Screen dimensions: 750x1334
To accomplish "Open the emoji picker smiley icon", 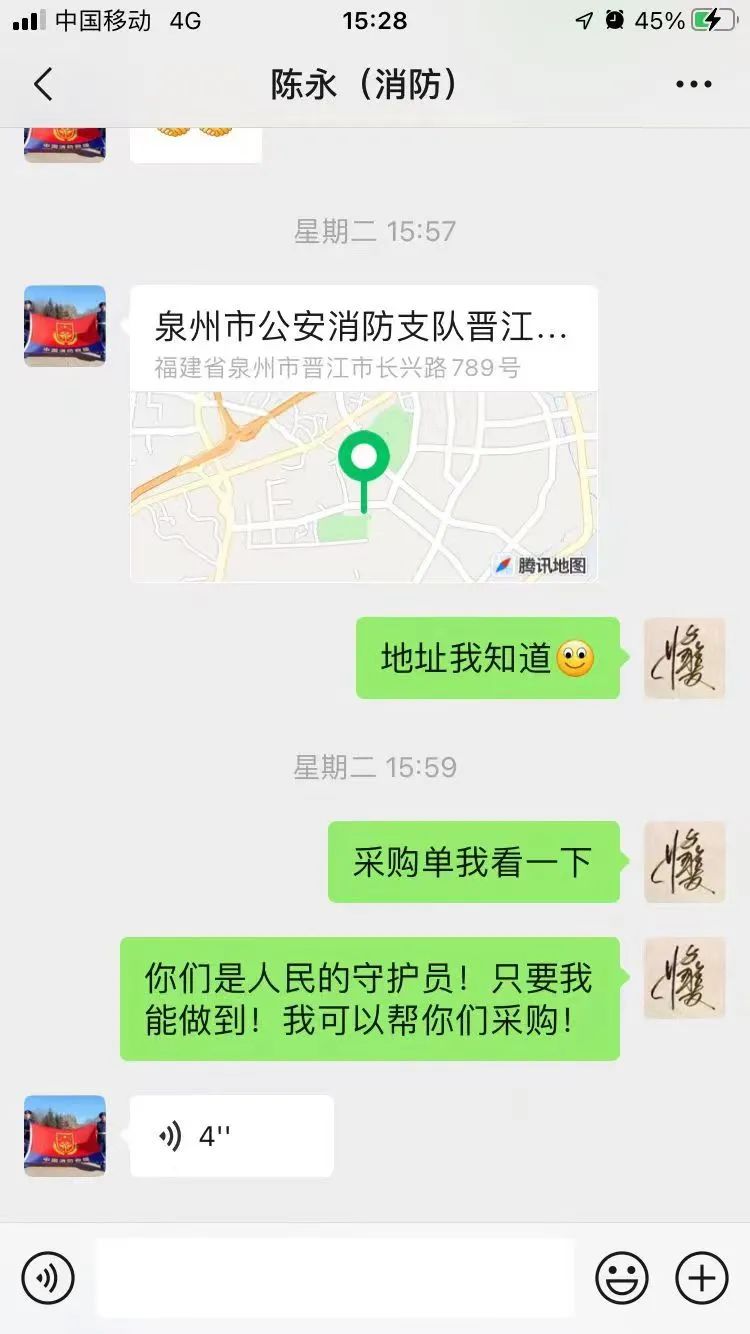I will click(x=620, y=1277).
